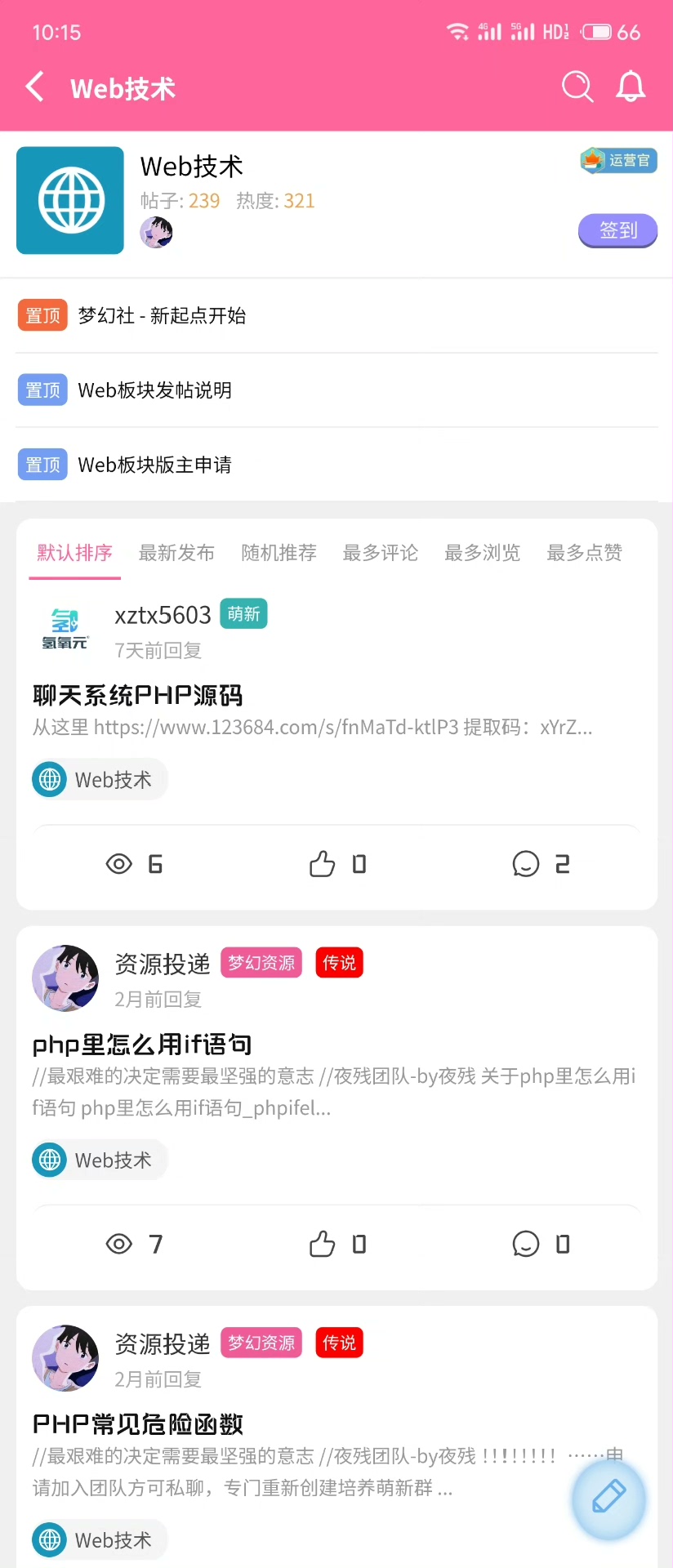Comment on the 聊天系统PHP源码 post
Image resolution: width=673 pixels, height=1568 pixels.
pos(540,864)
